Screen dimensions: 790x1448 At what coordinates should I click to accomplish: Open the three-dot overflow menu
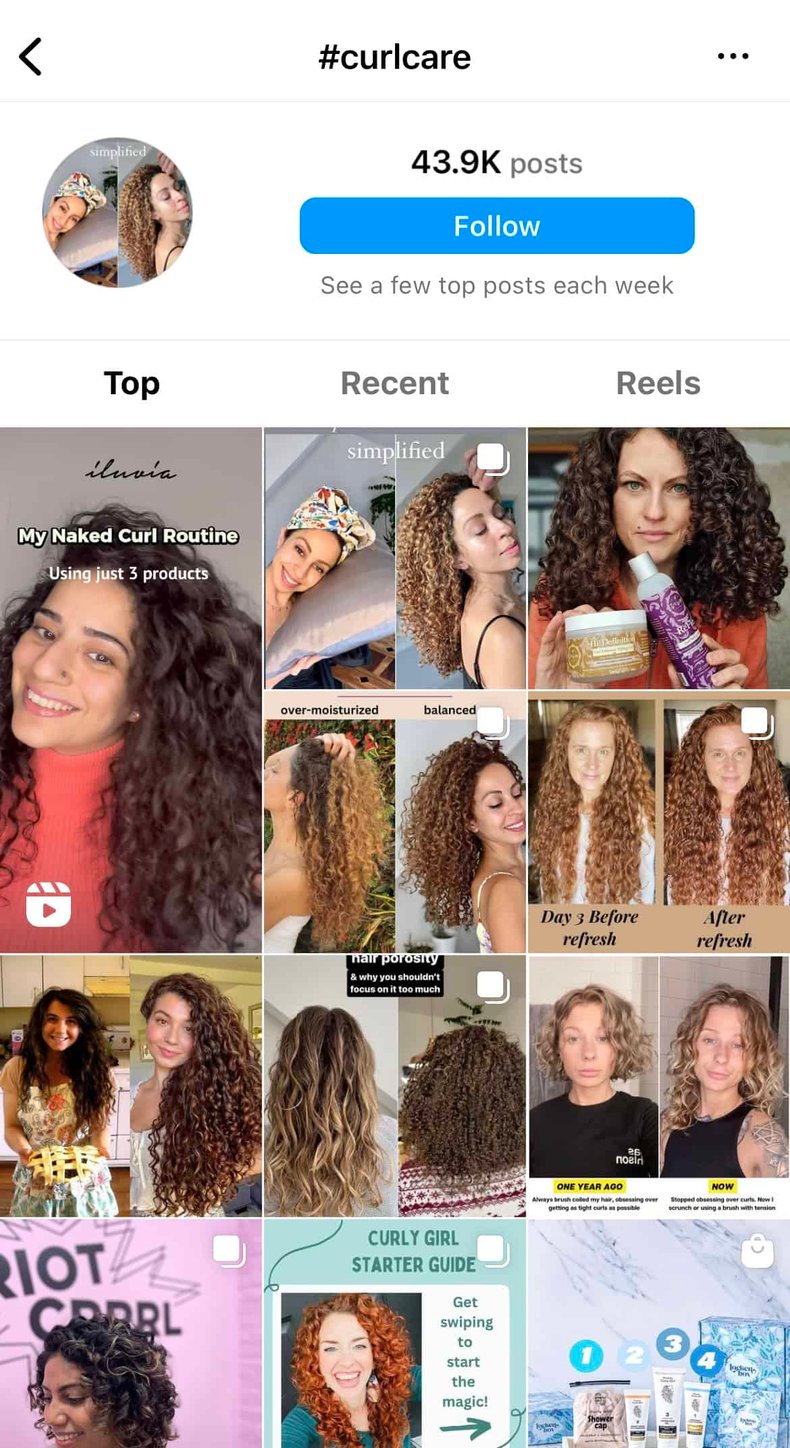pos(733,57)
